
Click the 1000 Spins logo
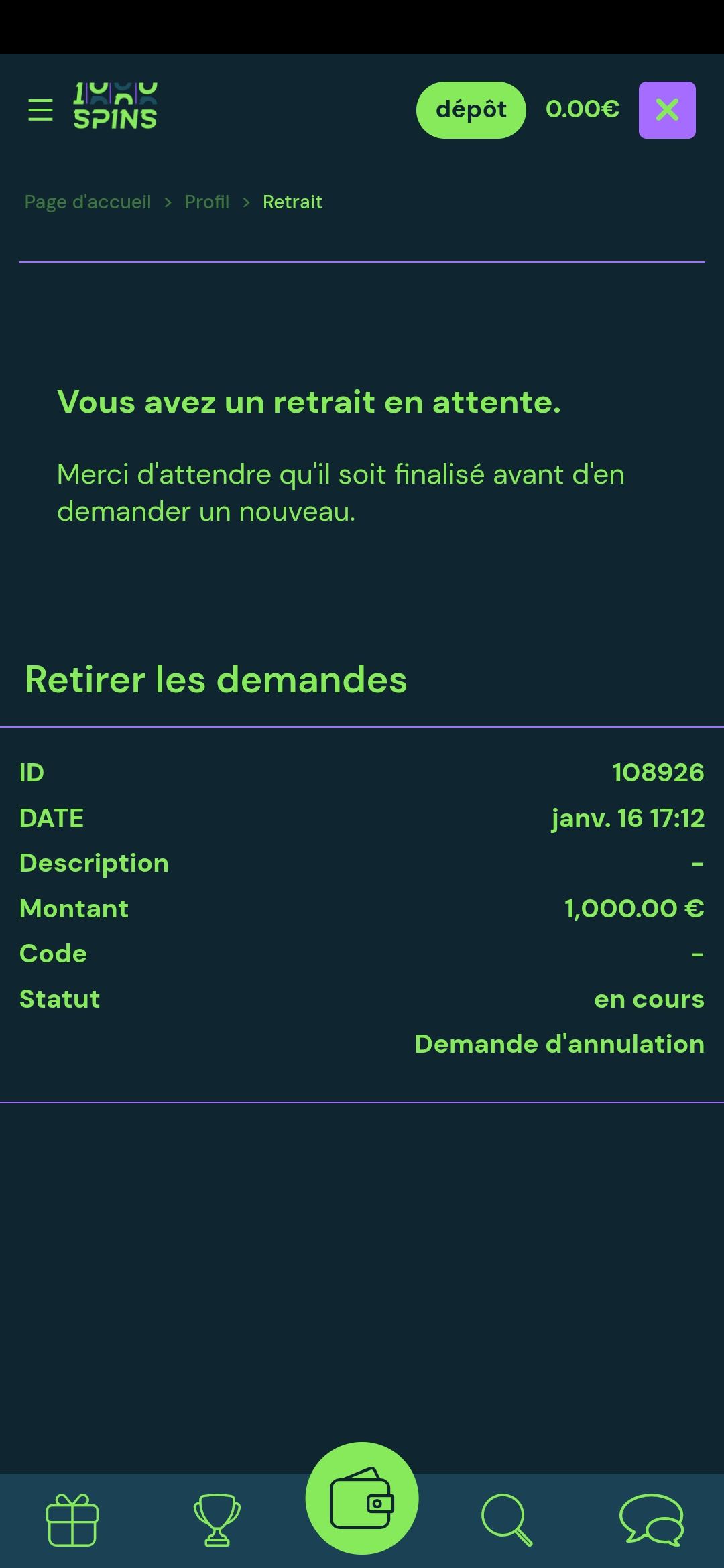[114, 107]
